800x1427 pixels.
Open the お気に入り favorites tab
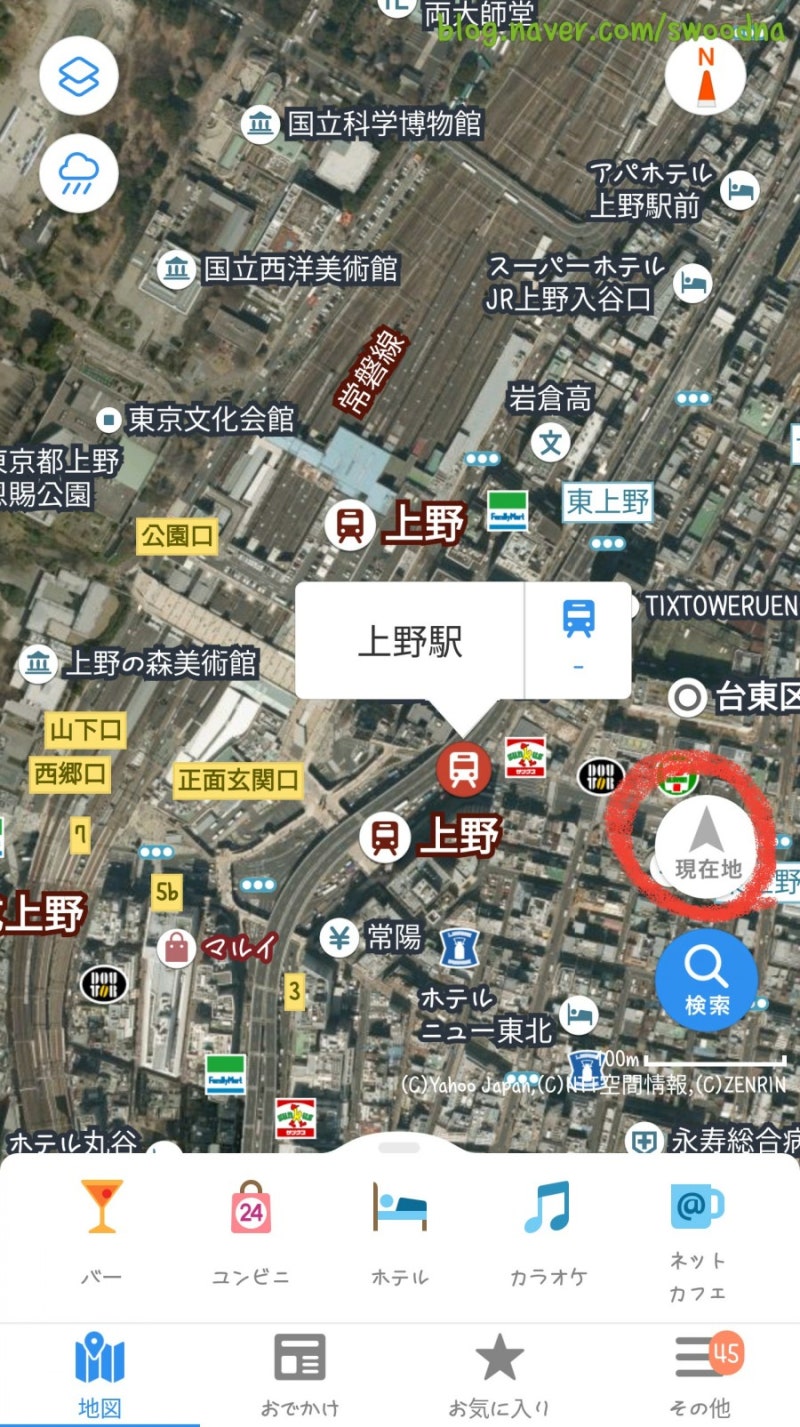point(499,1375)
